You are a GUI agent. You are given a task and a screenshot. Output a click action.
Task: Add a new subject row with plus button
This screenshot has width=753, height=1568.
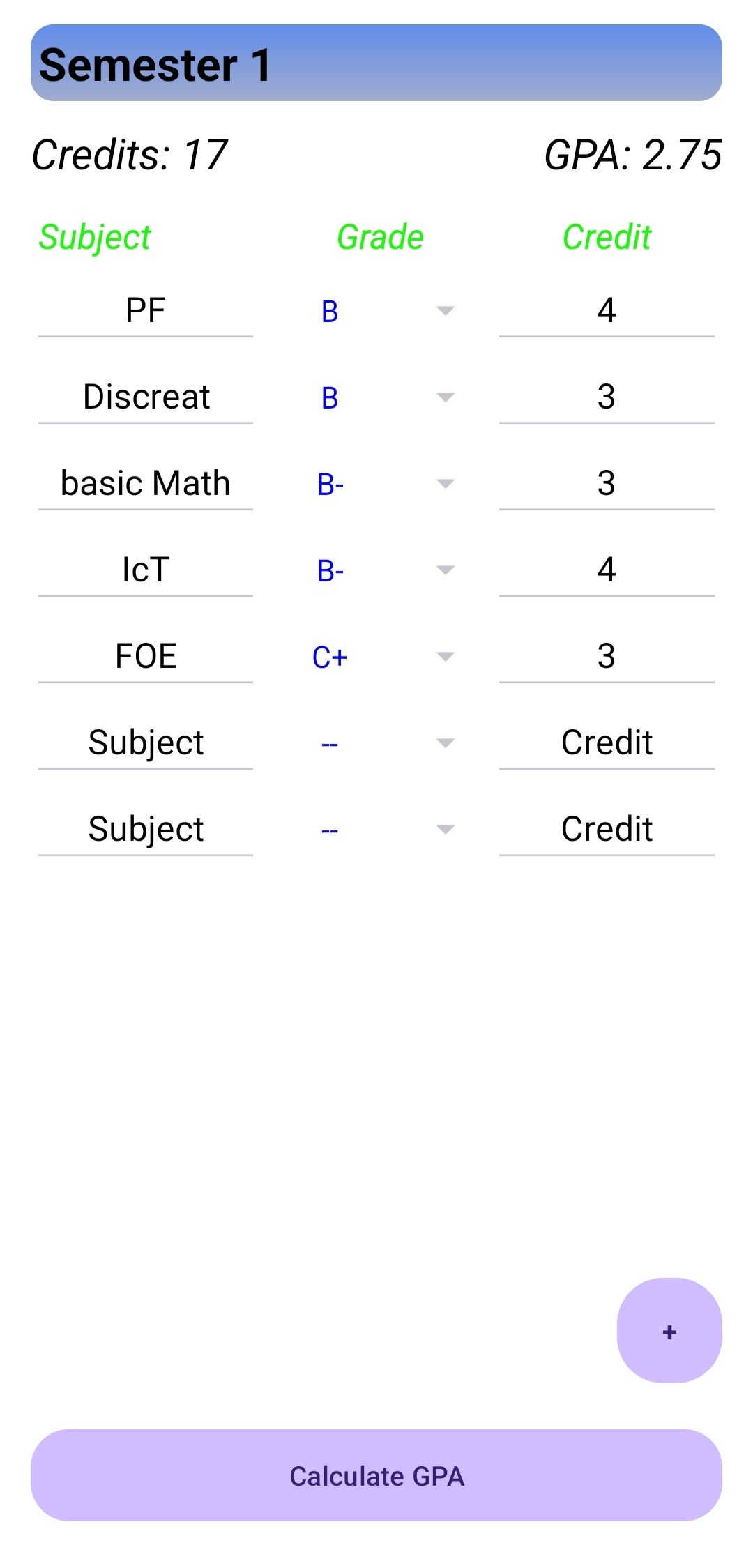click(669, 1330)
